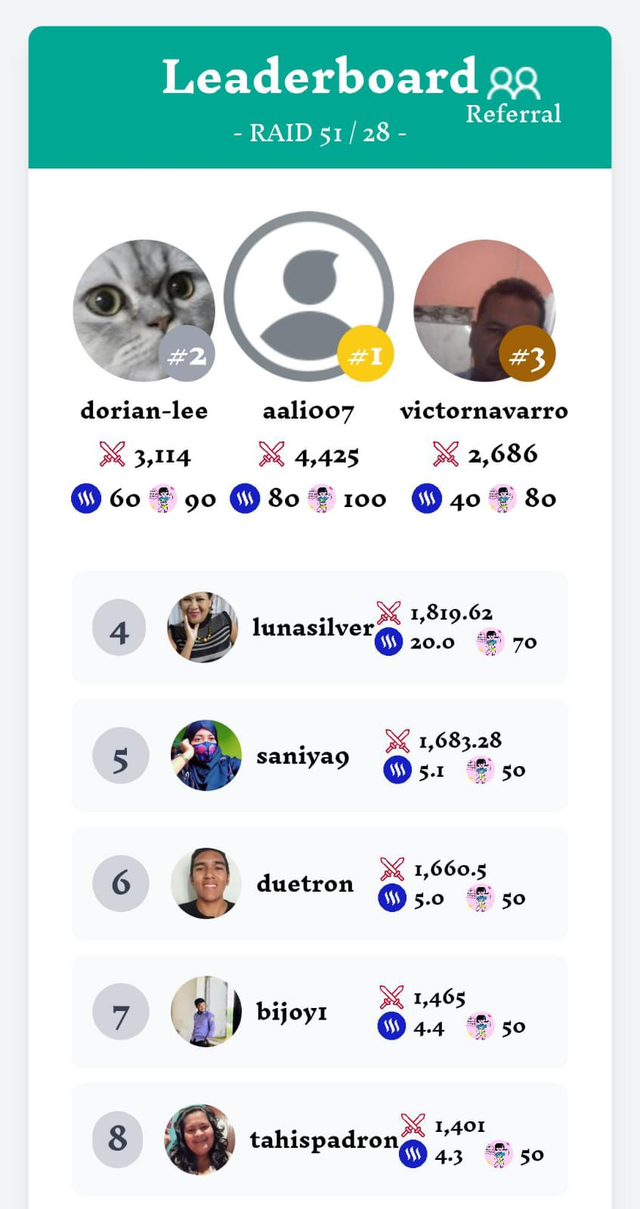This screenshot has height=1209, width=640.
Task: Open lunasilver's leaderboard row
Action: tap(319, 627)
